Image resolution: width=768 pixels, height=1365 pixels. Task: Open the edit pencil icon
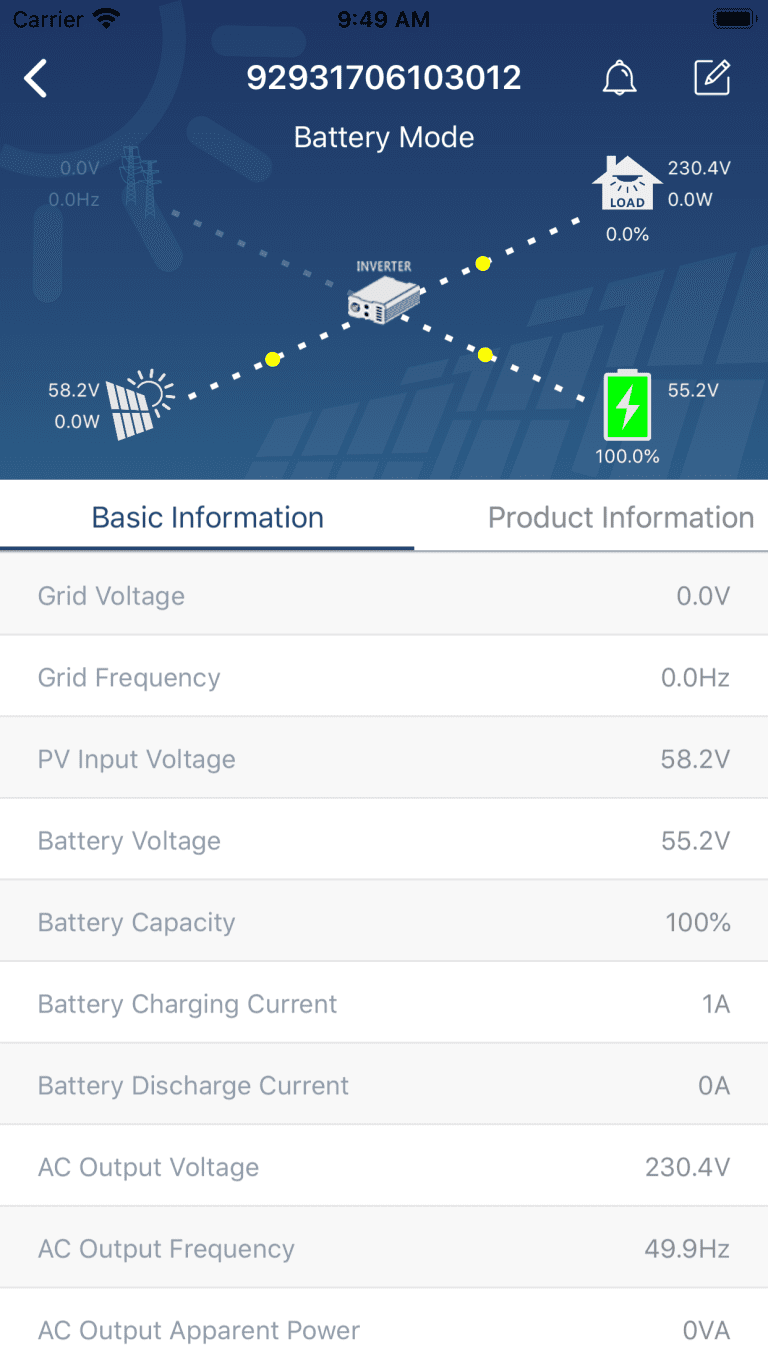[x=711, y=77]
